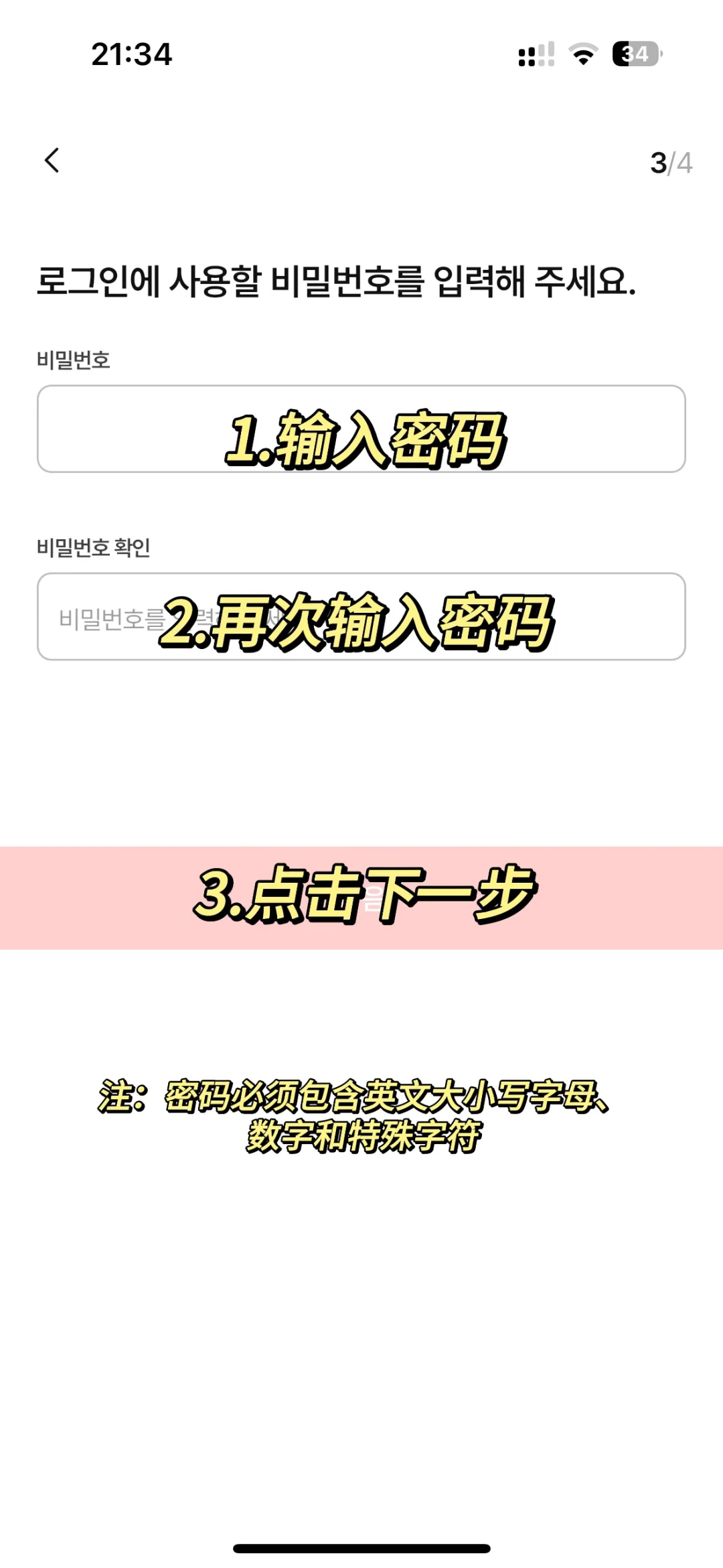Go back using the top-left arrow
Screen dimensions: 723x1568
click(52, 161)
